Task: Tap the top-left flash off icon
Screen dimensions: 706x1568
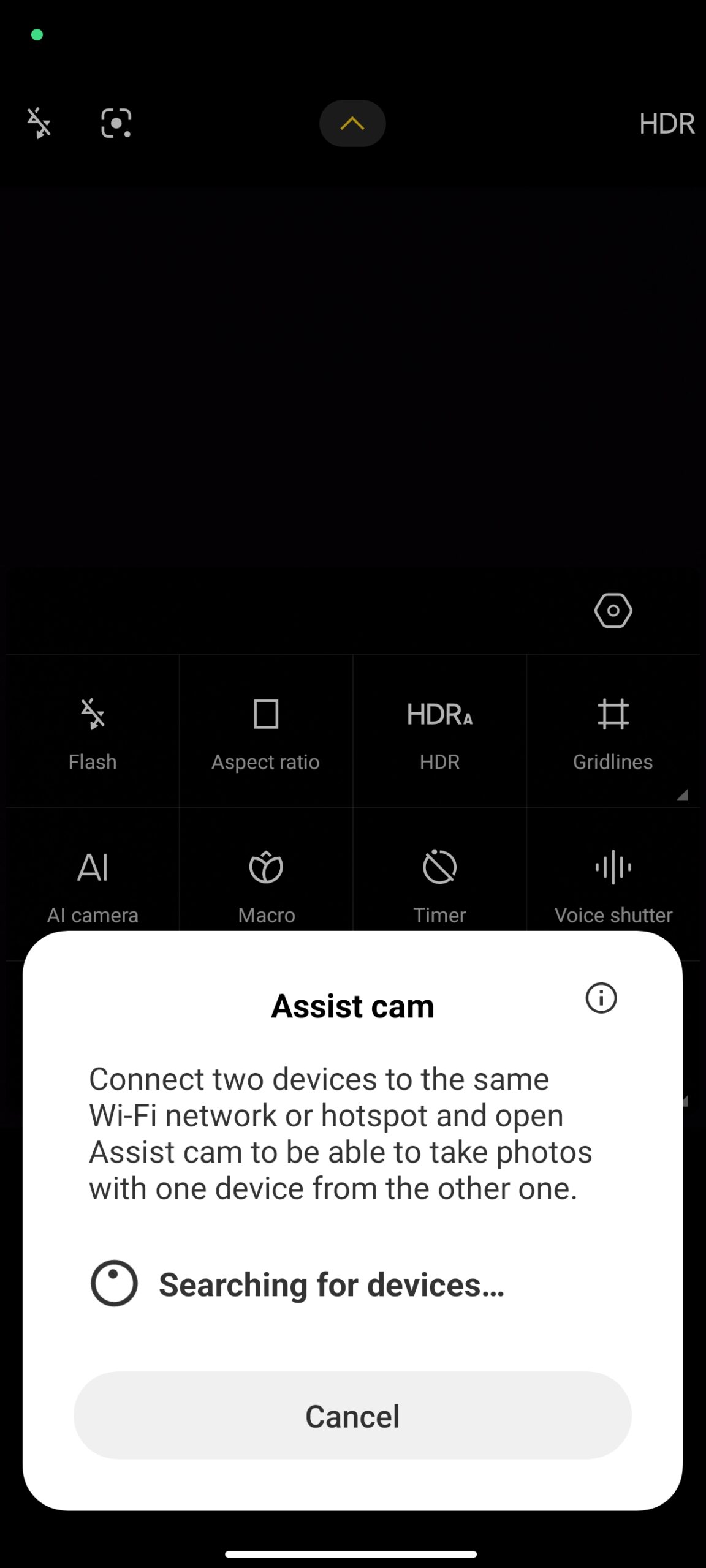Action: pyautogui.click(x=39, y=123)
